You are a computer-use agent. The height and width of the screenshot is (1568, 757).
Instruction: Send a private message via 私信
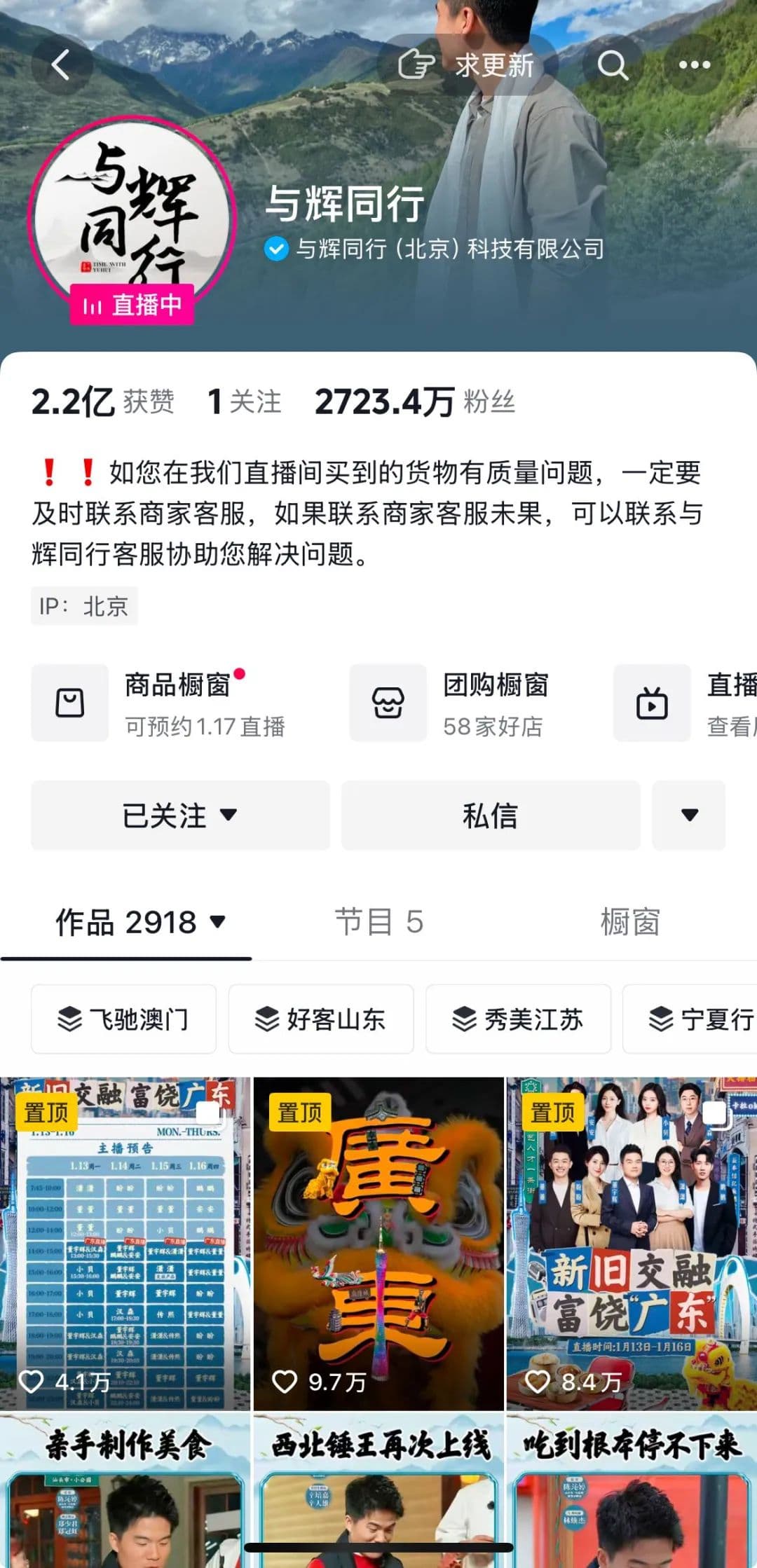[x=491, y=816]
